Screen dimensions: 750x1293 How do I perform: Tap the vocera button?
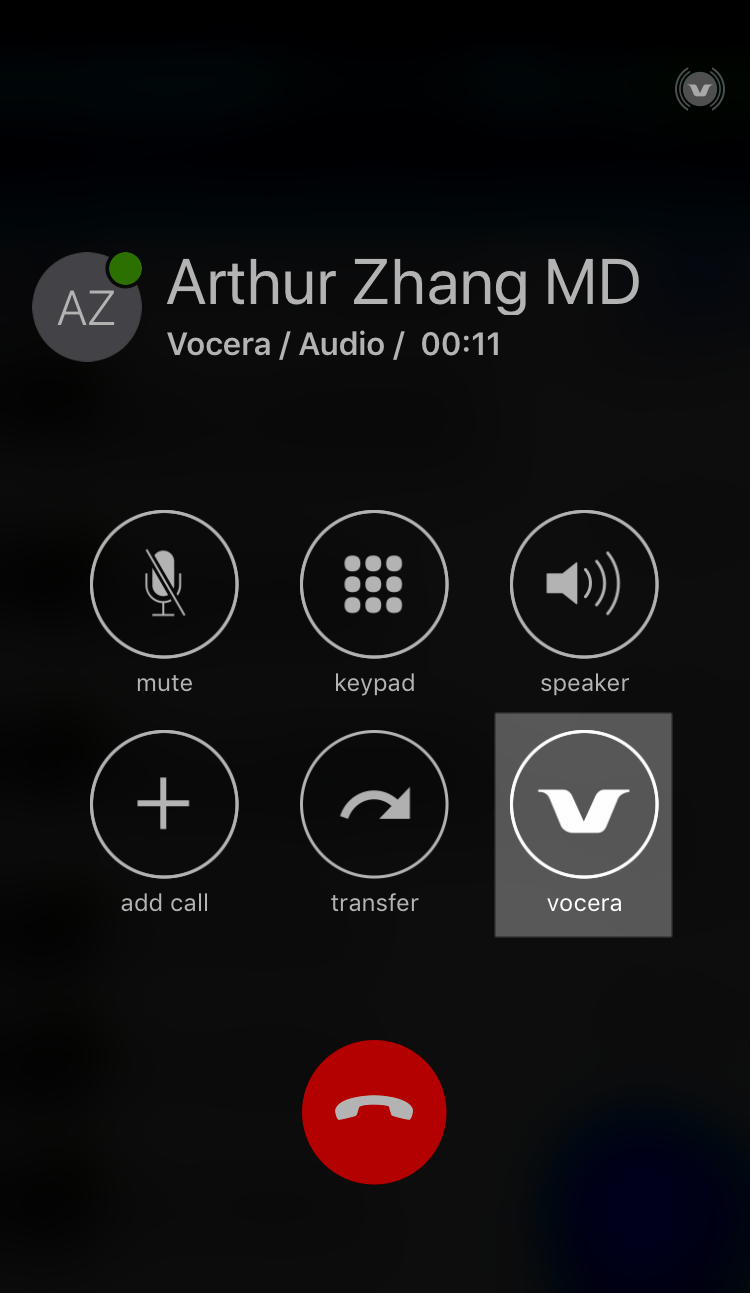[584, 806]
